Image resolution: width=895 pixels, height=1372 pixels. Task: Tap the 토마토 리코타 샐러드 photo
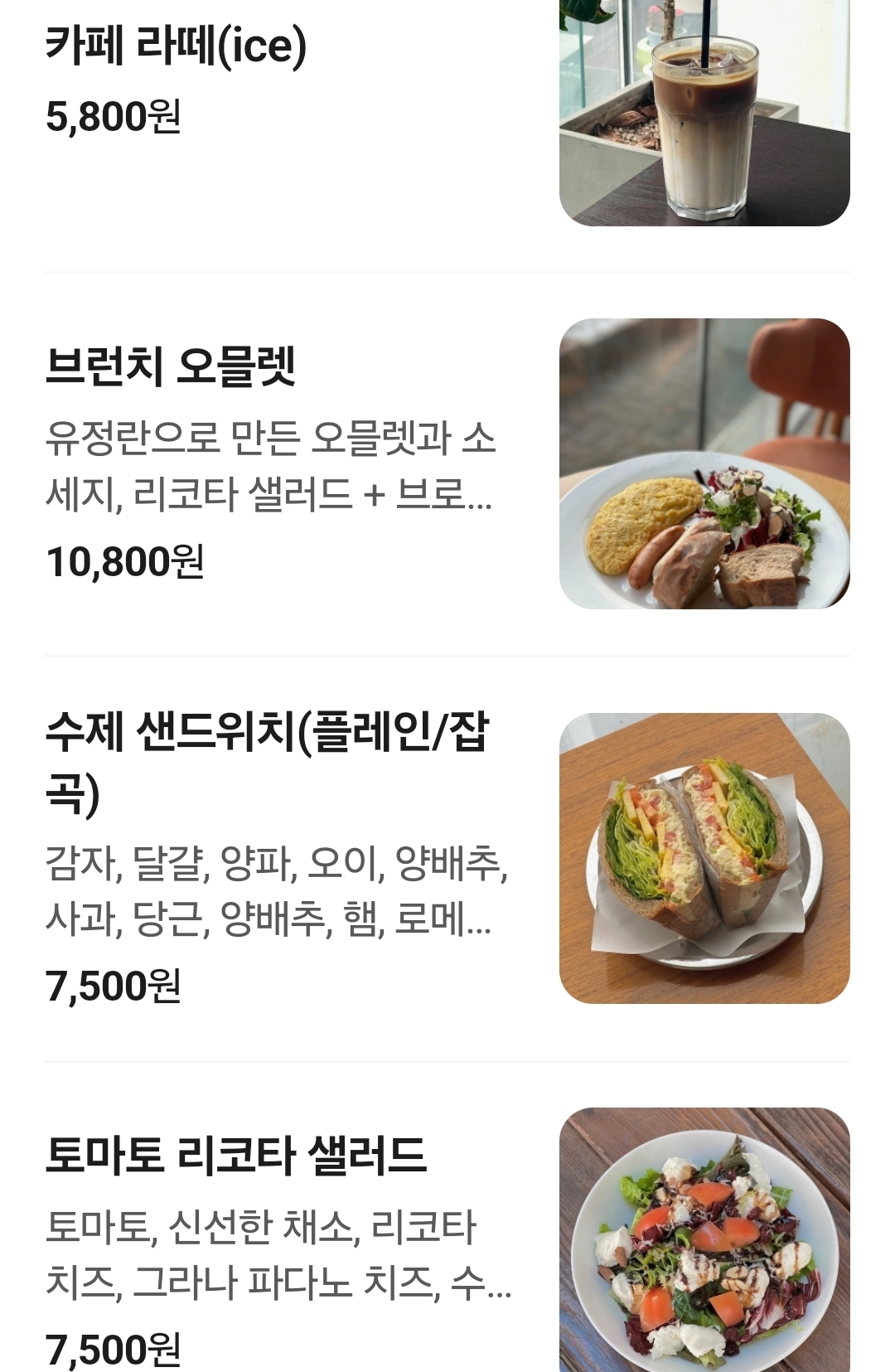click(x=704, y=1239)
